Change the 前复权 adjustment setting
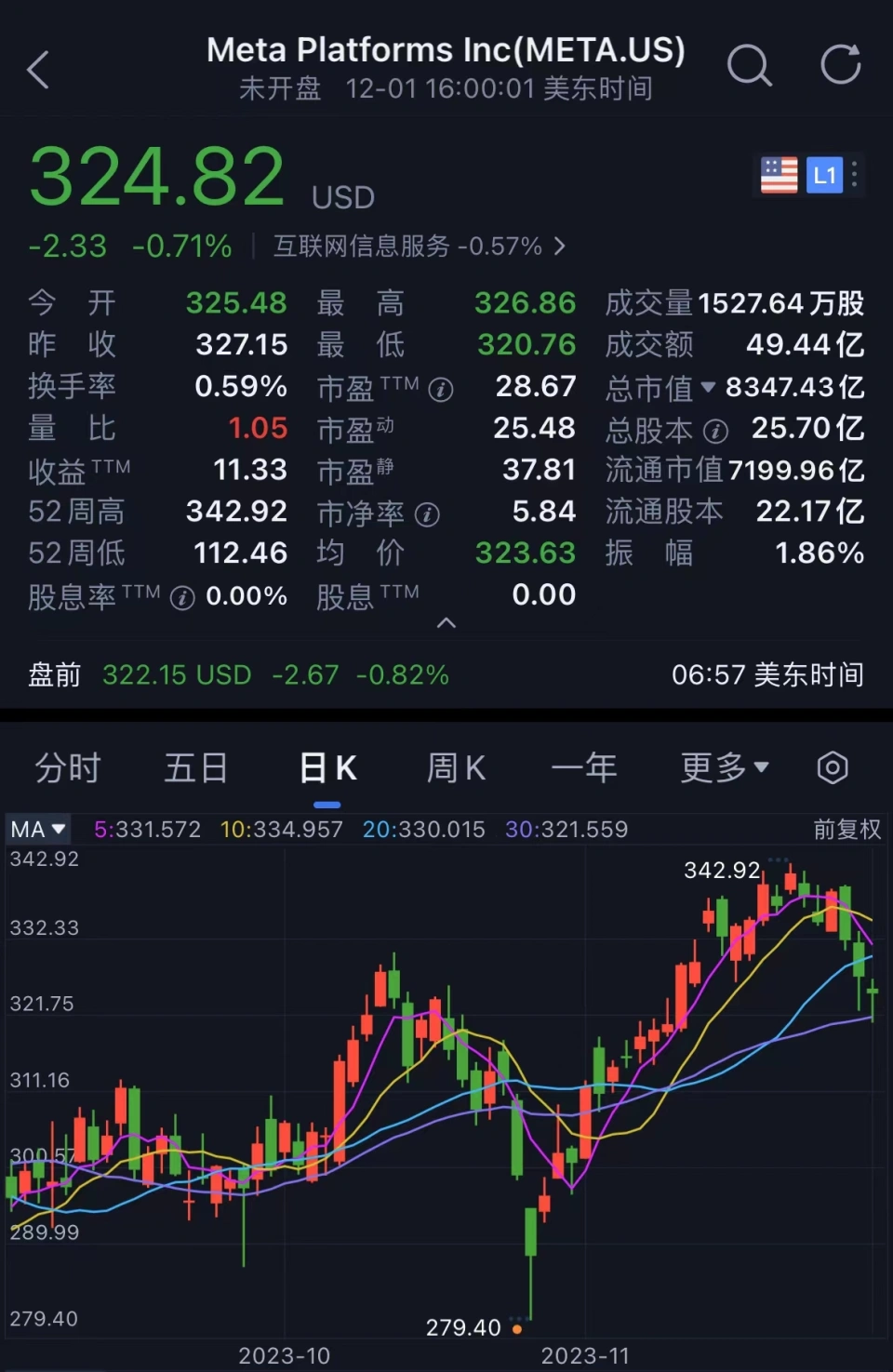Viewport: 893px width, 1372px height. (x=846, y=829)
